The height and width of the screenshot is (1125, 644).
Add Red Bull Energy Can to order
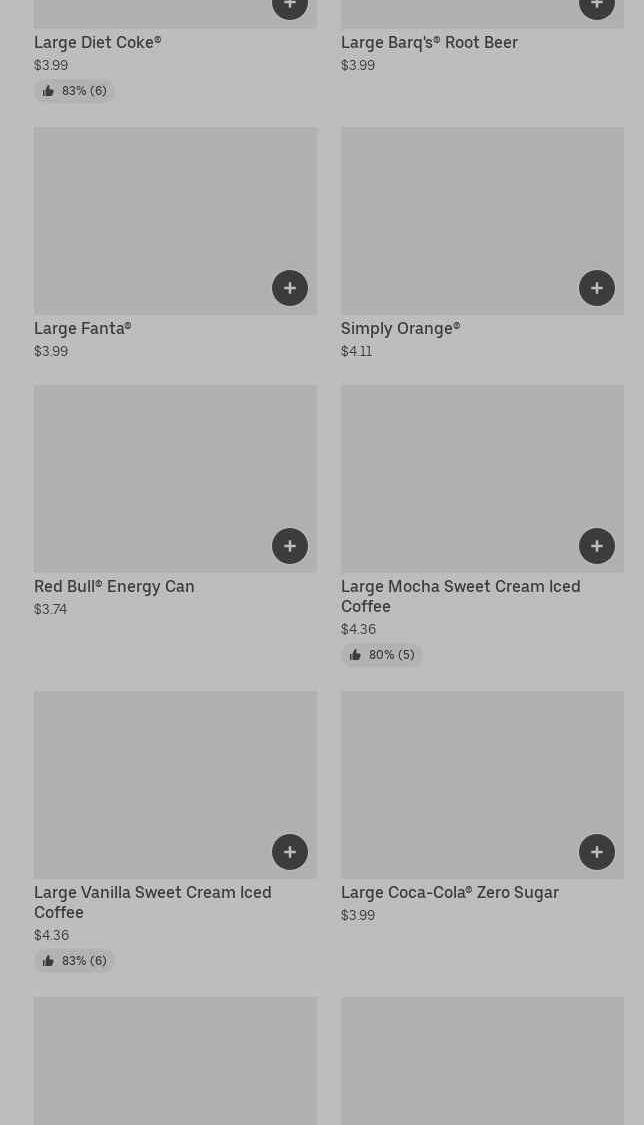(290, 546)
